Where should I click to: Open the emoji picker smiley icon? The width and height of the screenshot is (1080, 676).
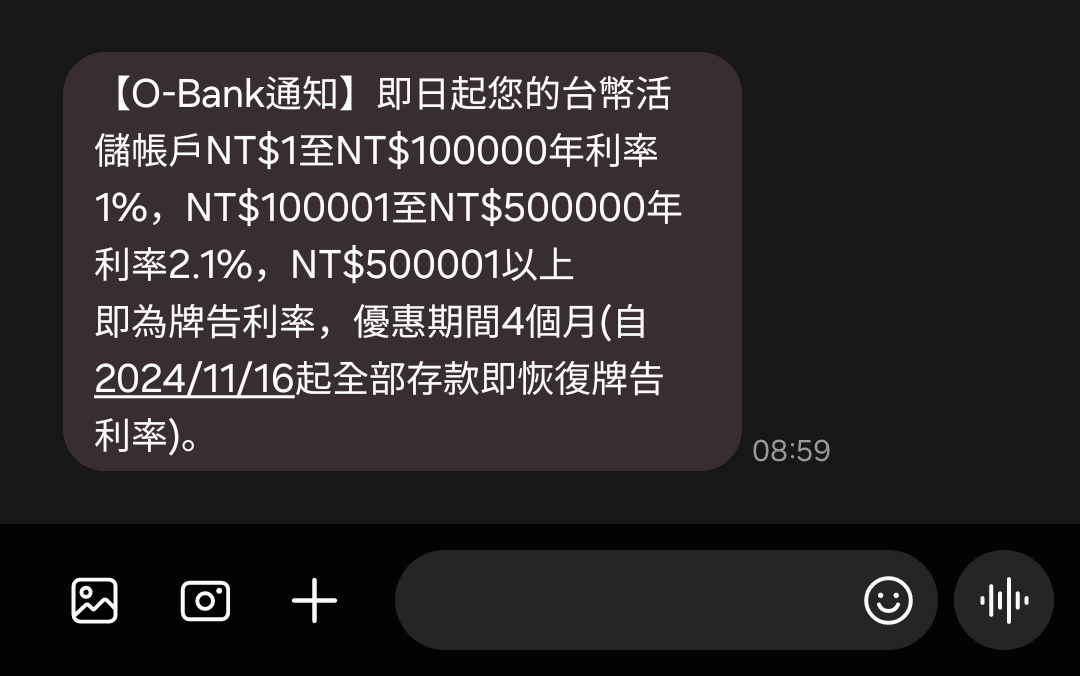pos(888,601)
